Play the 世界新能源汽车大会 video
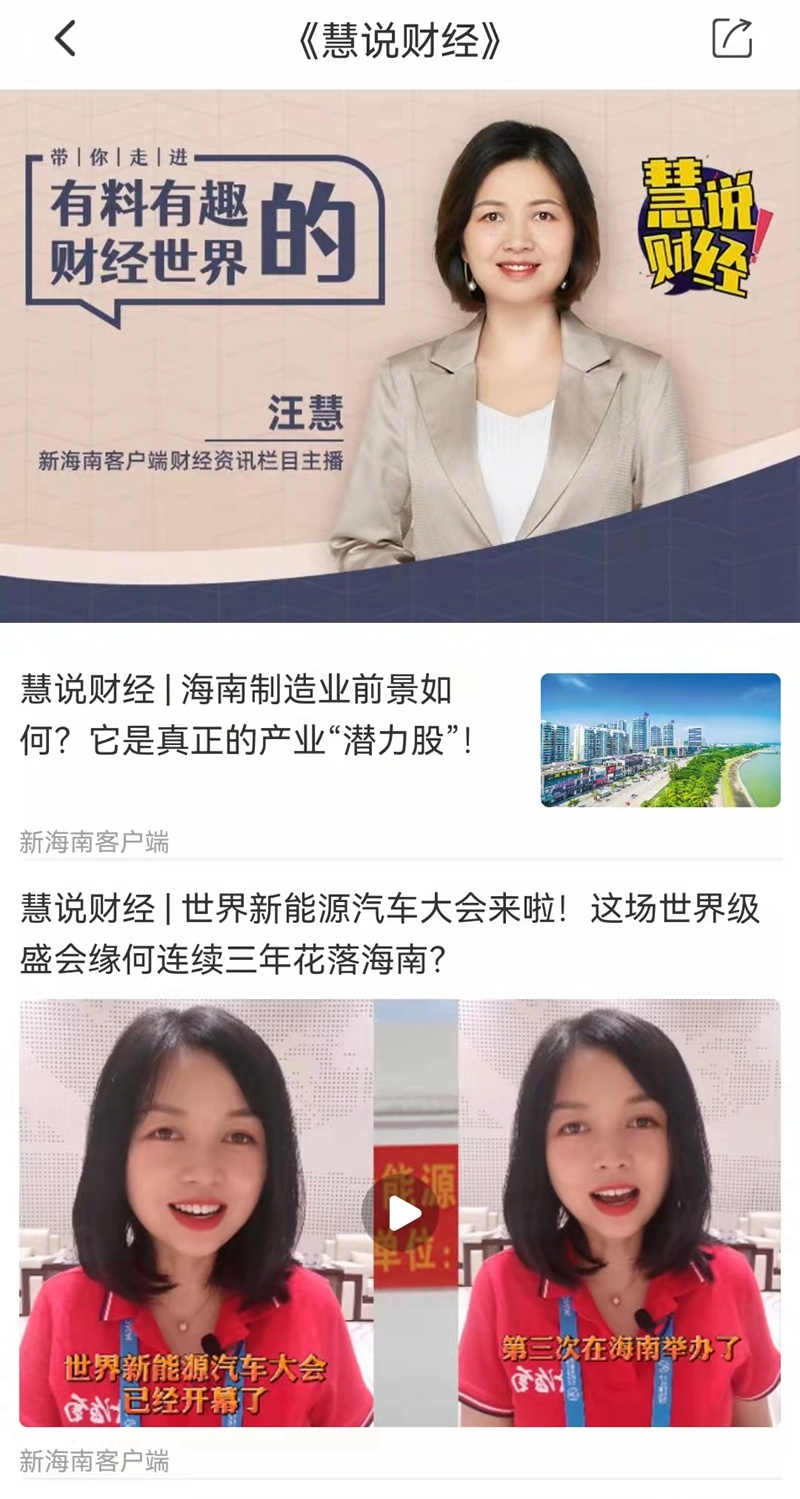This screenshot has width=800, height=1499. (x=400, y=1213)
